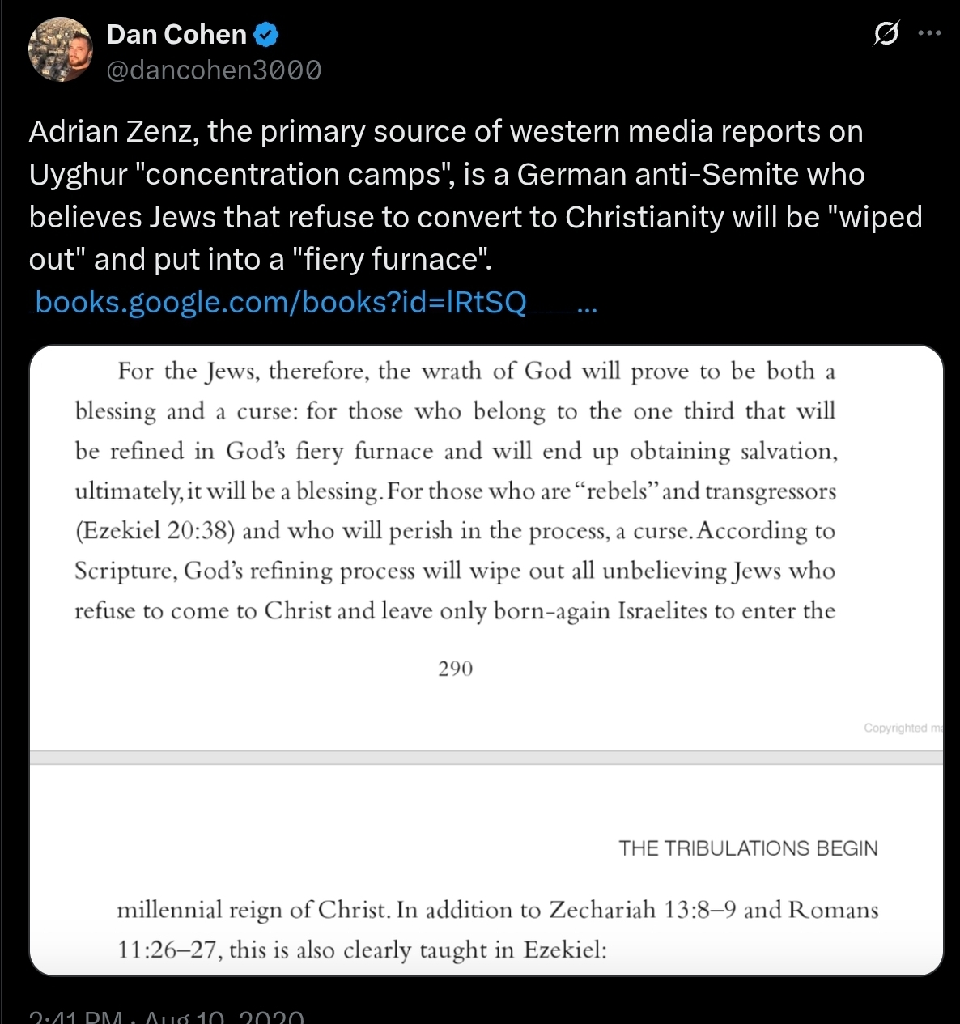
Task: Open the @dancohen3000 handle
Action: point(213,70)
